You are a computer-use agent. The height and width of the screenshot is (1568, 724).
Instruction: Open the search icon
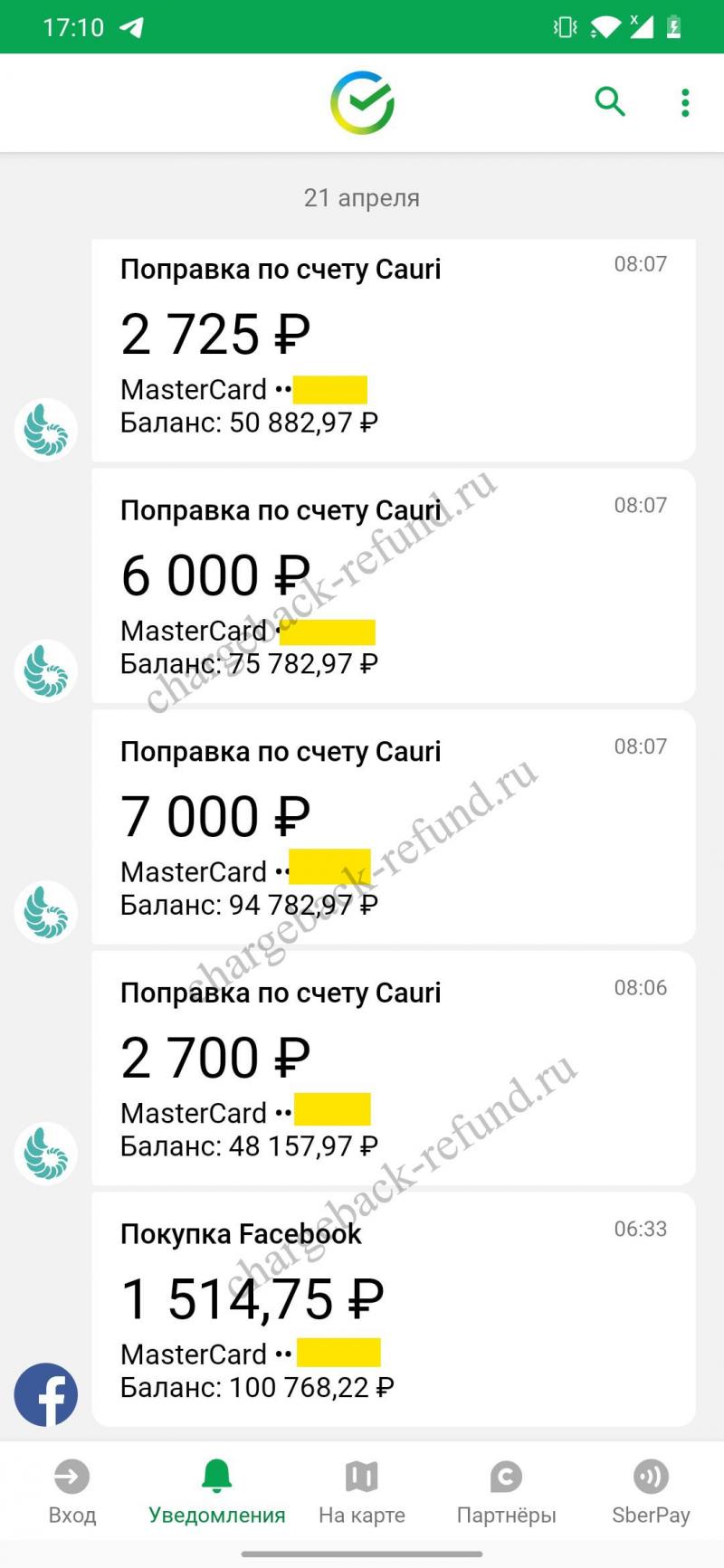pos(610,102)
